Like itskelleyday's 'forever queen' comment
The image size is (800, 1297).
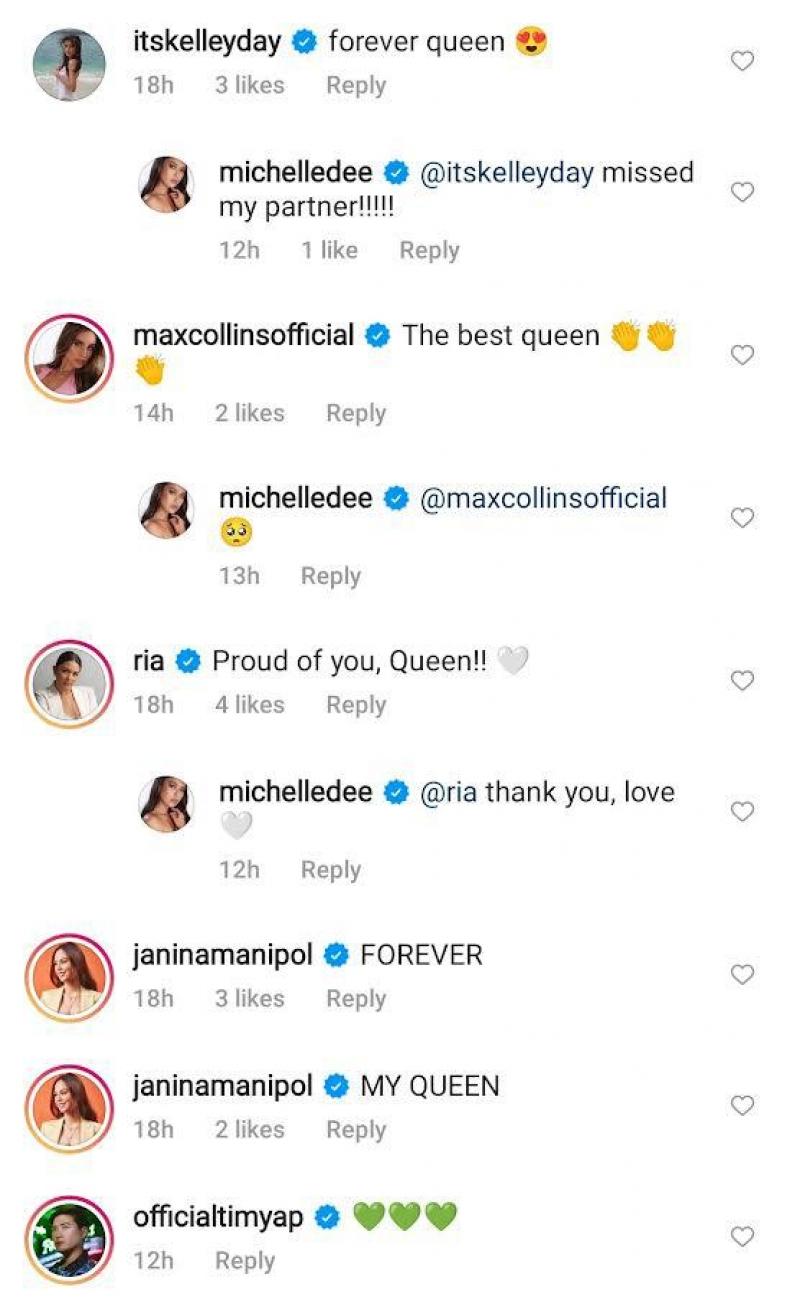click(x=742, y=62)
